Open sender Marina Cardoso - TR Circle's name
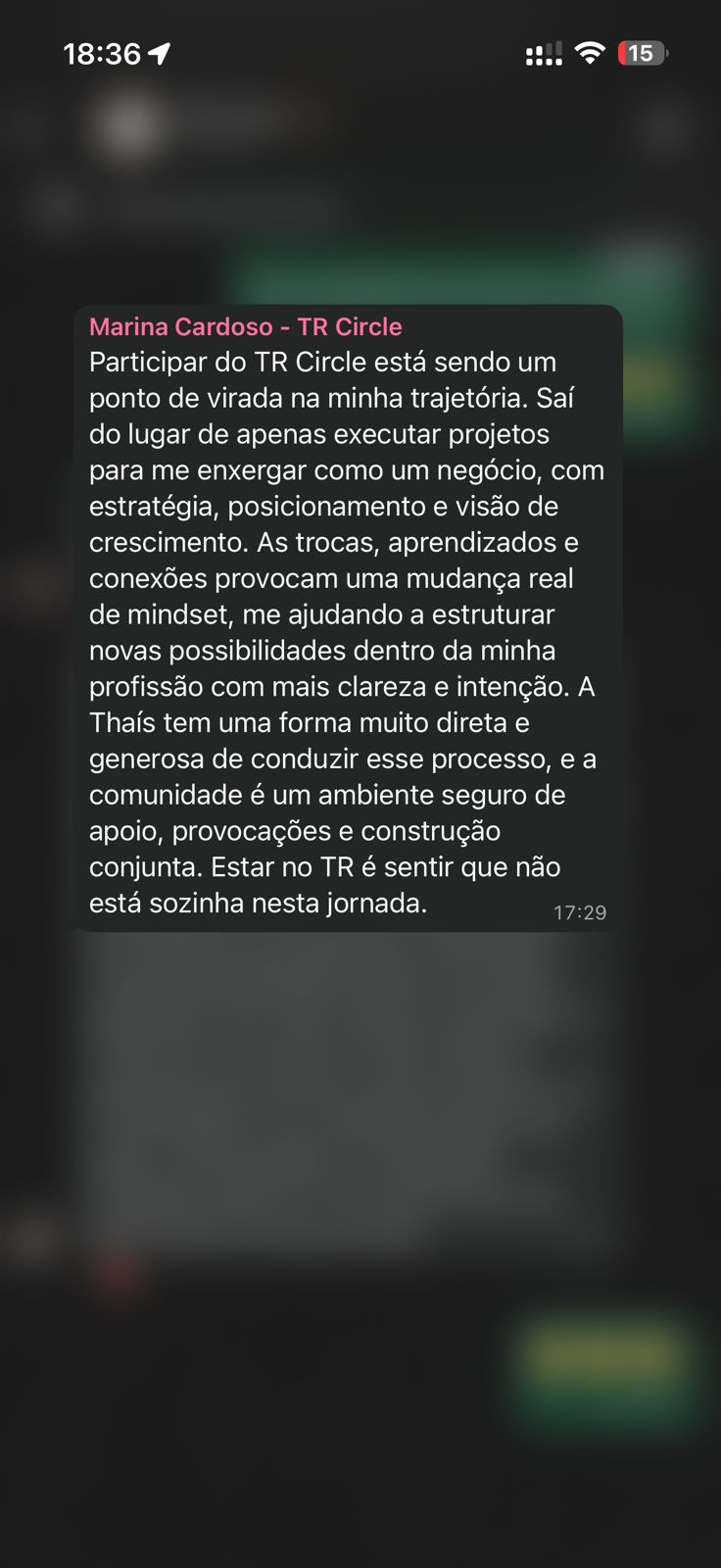 [245, 326]
